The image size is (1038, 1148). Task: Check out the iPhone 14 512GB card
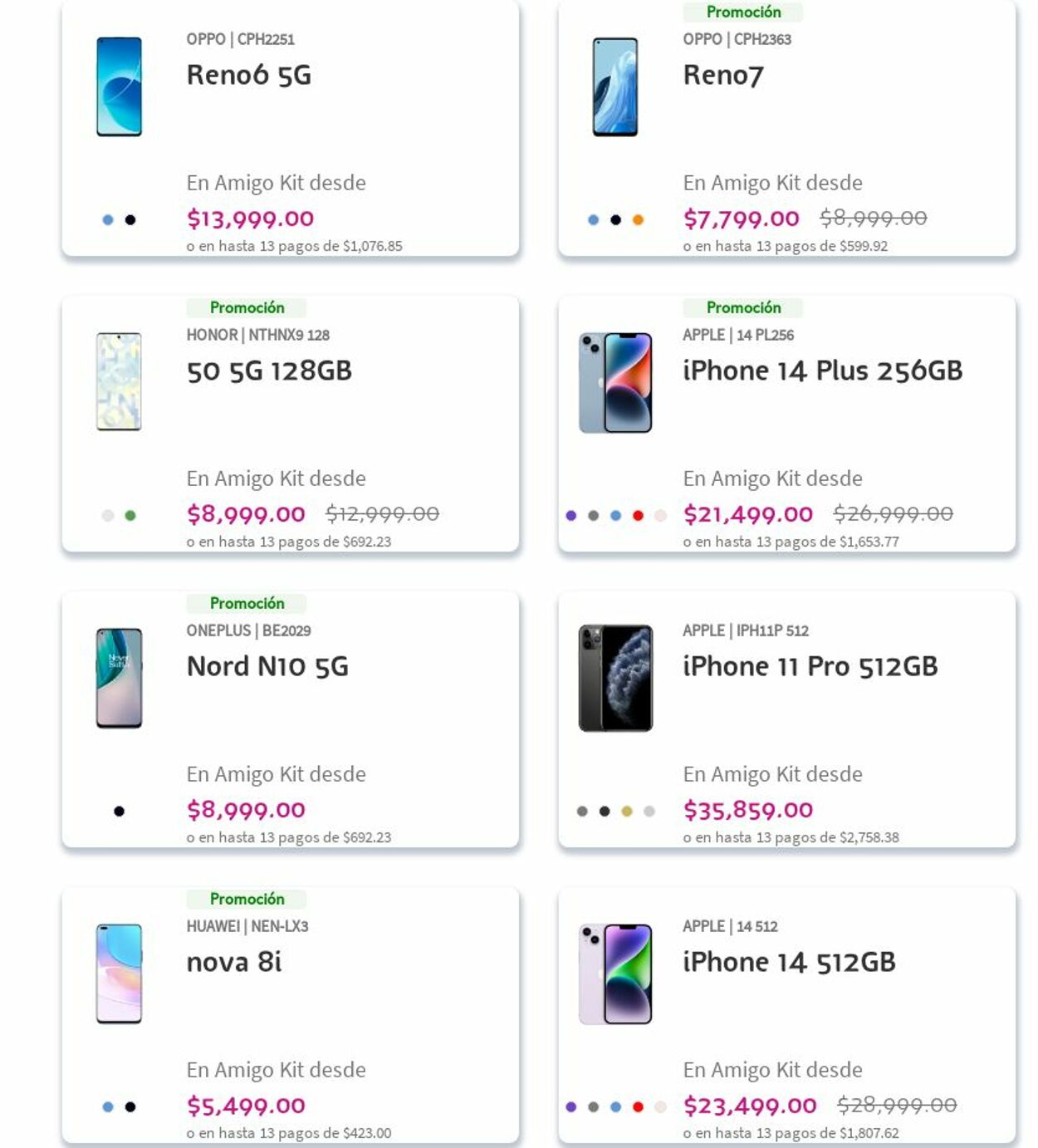point(789,962)
